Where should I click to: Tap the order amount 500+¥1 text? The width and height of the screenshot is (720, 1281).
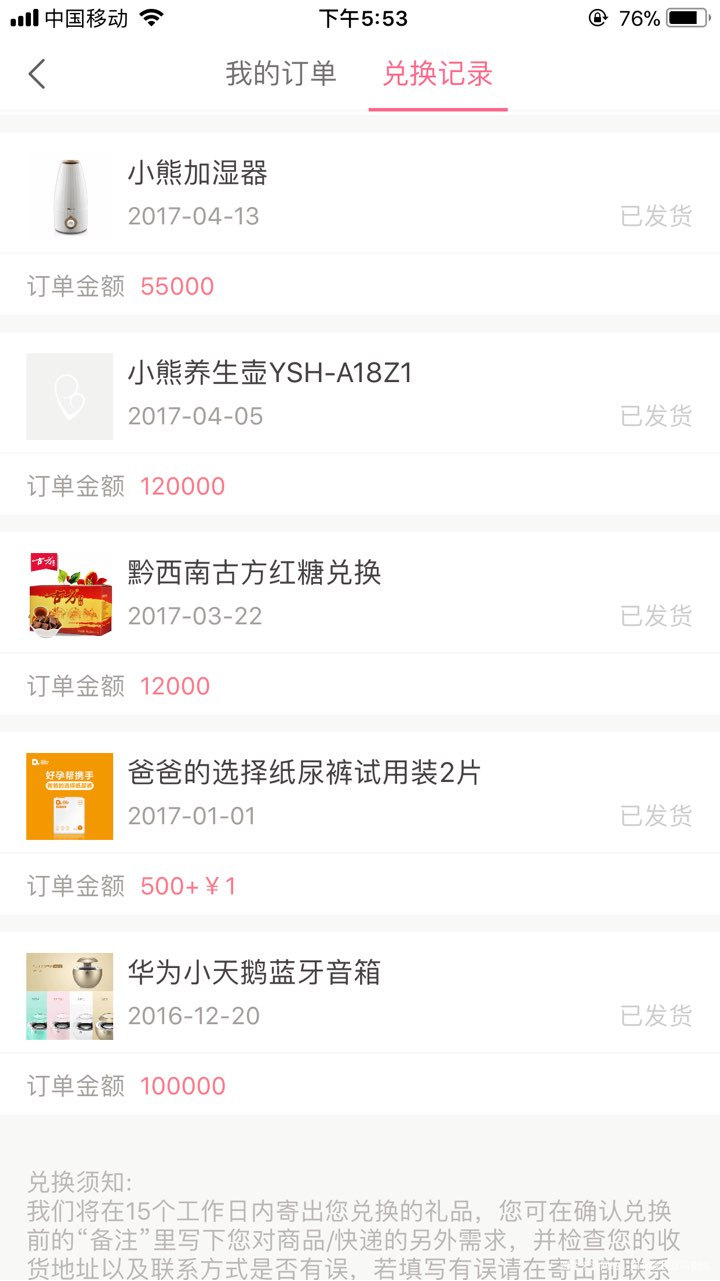point(188,886)
